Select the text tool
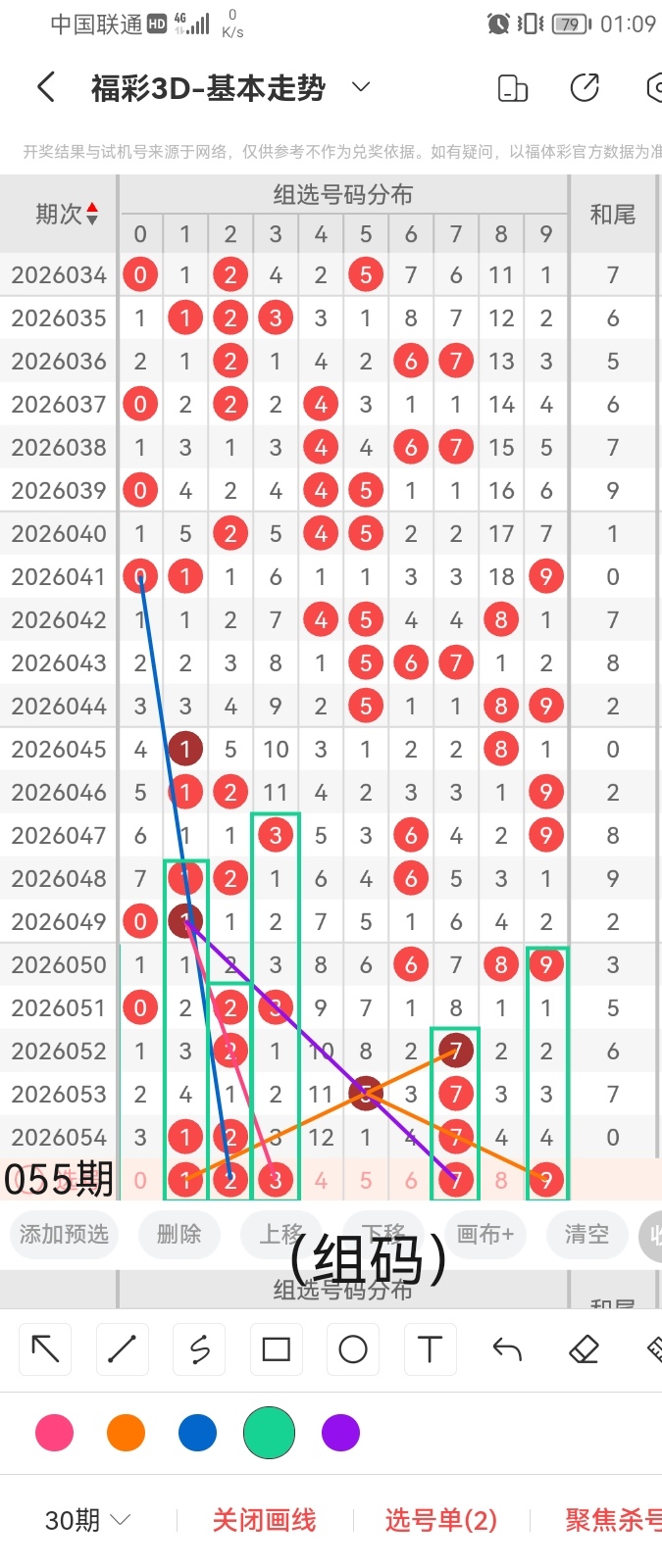662x1568 pixels. coord(430,1349)
